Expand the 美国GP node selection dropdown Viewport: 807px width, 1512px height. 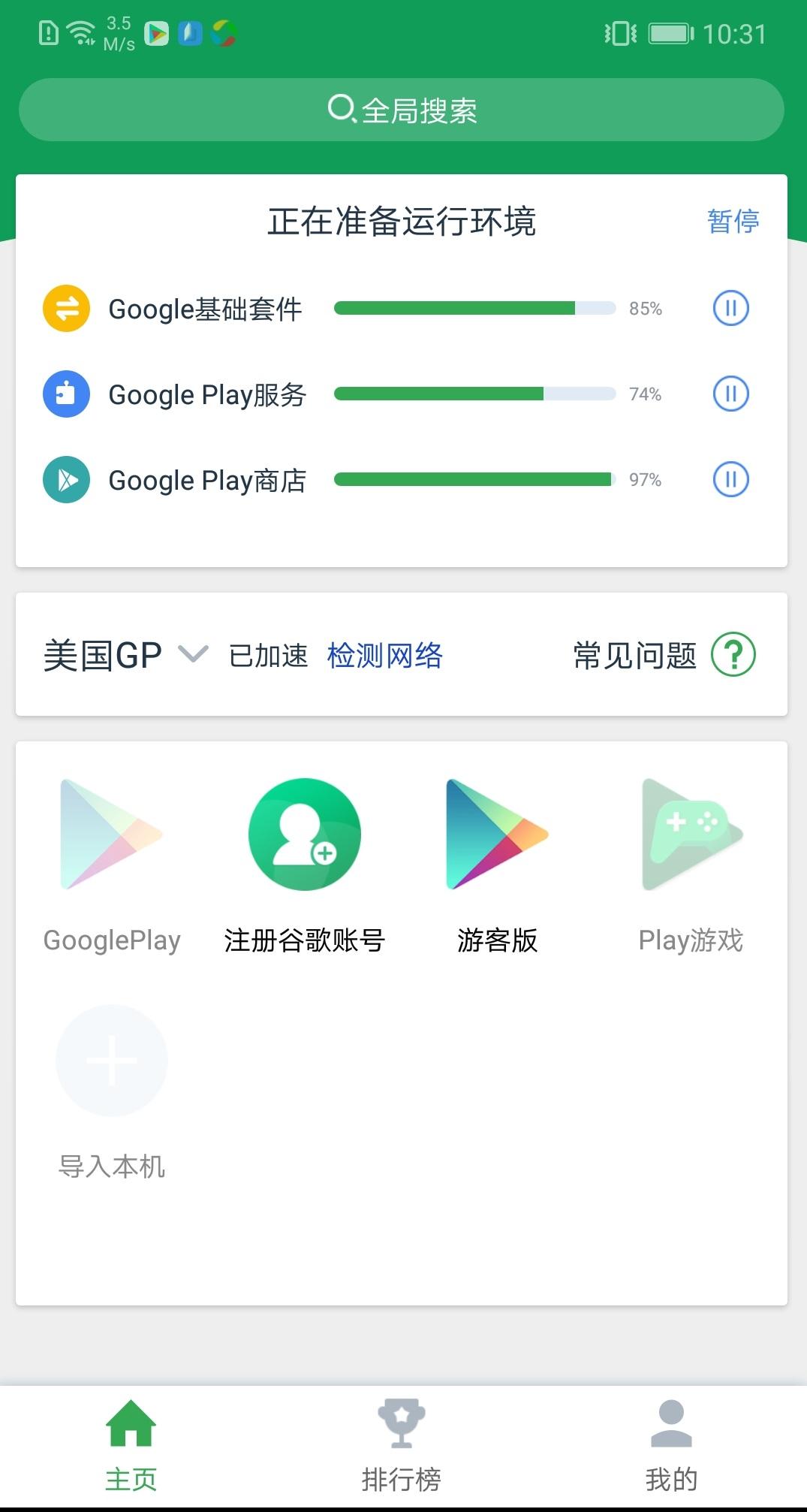tap(193, 655)
